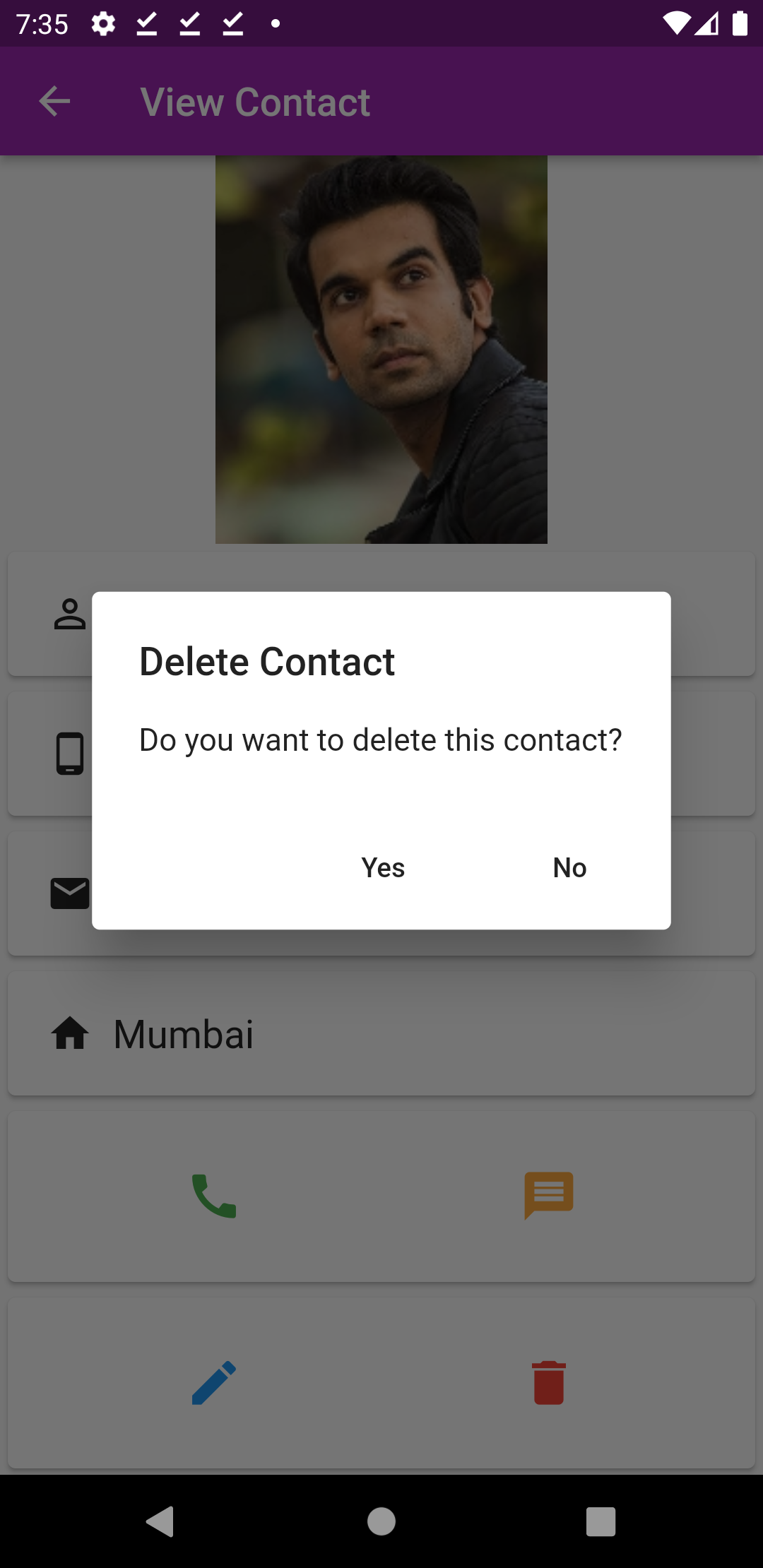The image size is (763, 1568).
Task: Select the Mumbai address row
Action: (x=381, y=1033)
